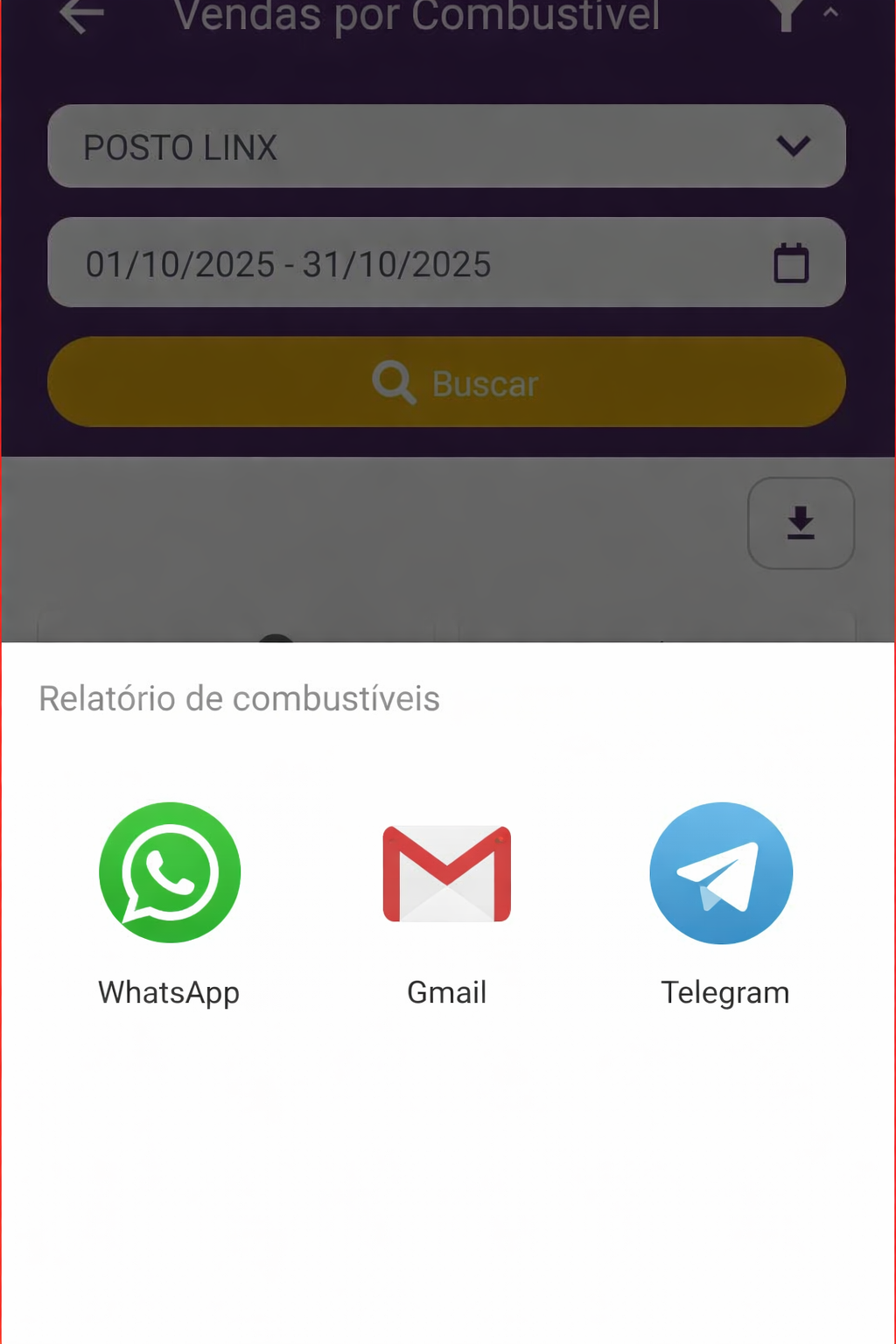Go back using the arrow

pos(81,14)
